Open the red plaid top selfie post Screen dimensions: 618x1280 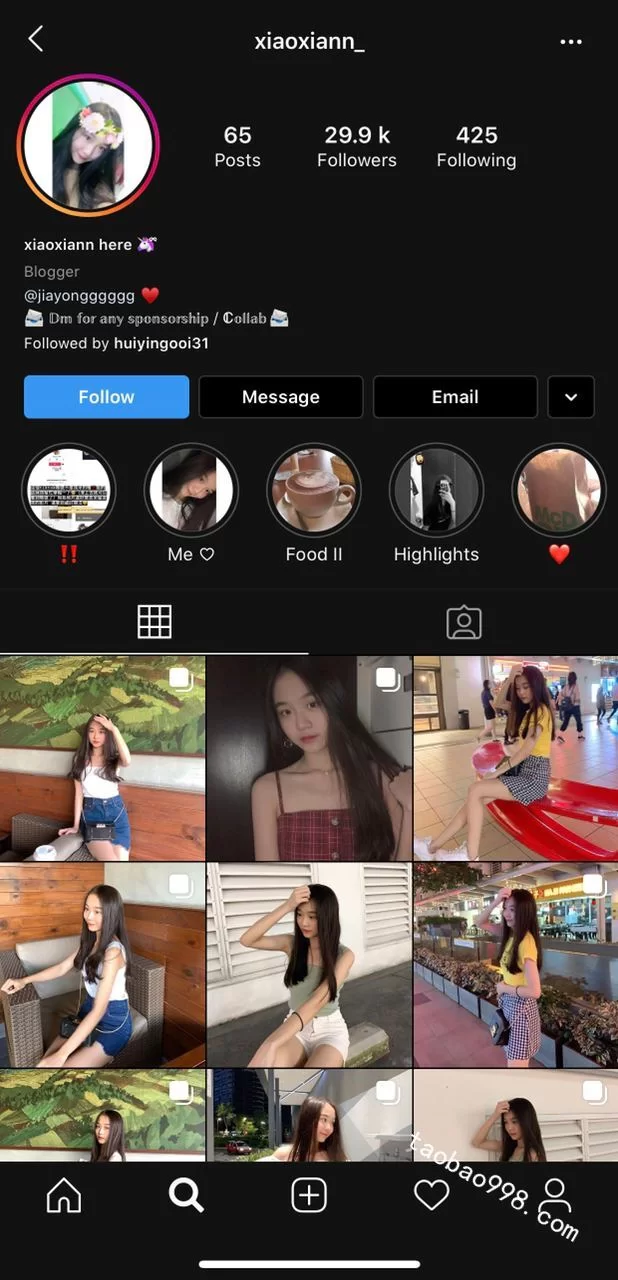(x=309, y=758)
